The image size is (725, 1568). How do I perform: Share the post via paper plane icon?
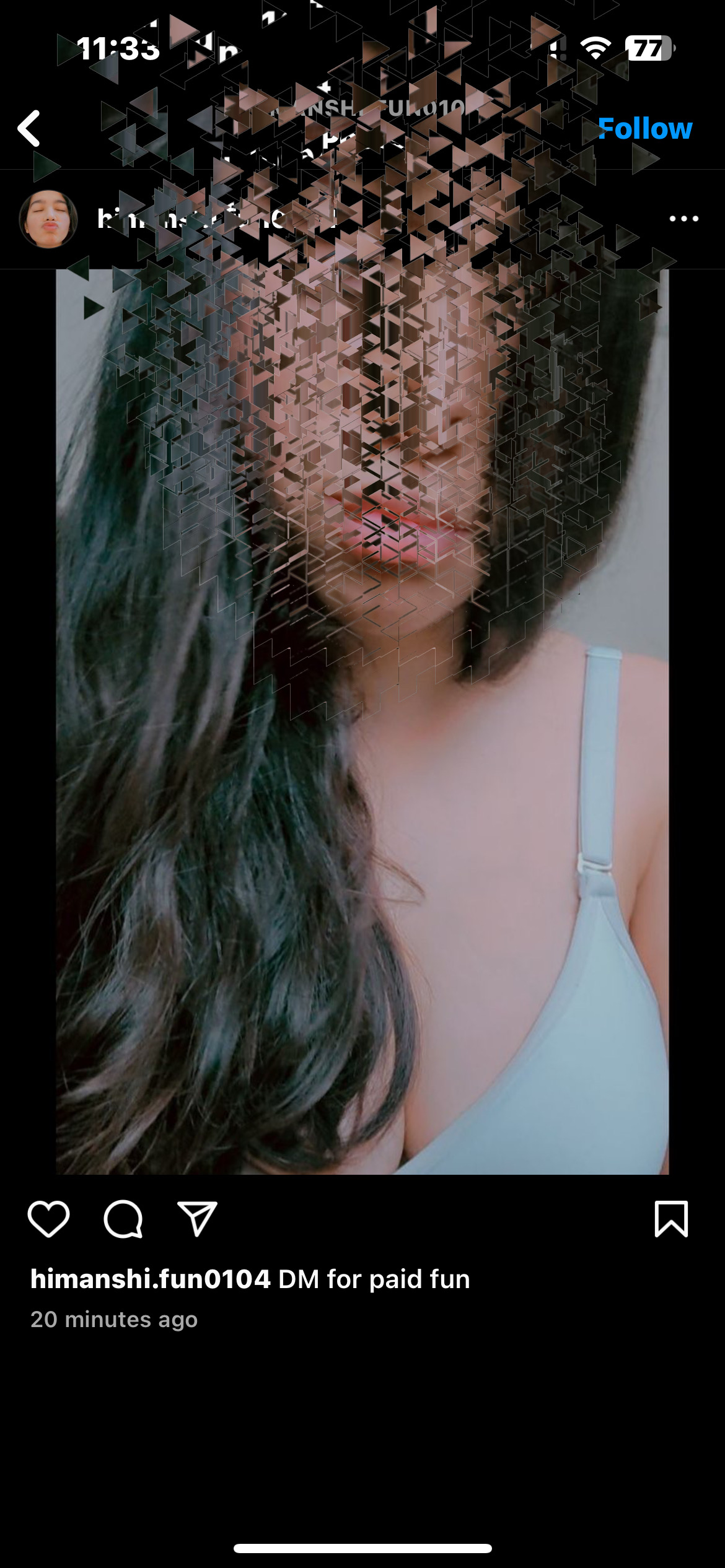[x=197, y=1219]
